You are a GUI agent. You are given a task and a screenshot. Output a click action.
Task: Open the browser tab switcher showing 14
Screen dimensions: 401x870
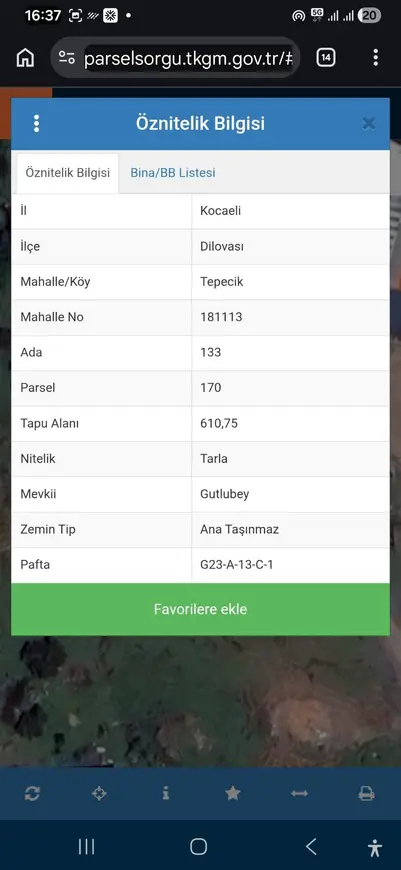326,57
